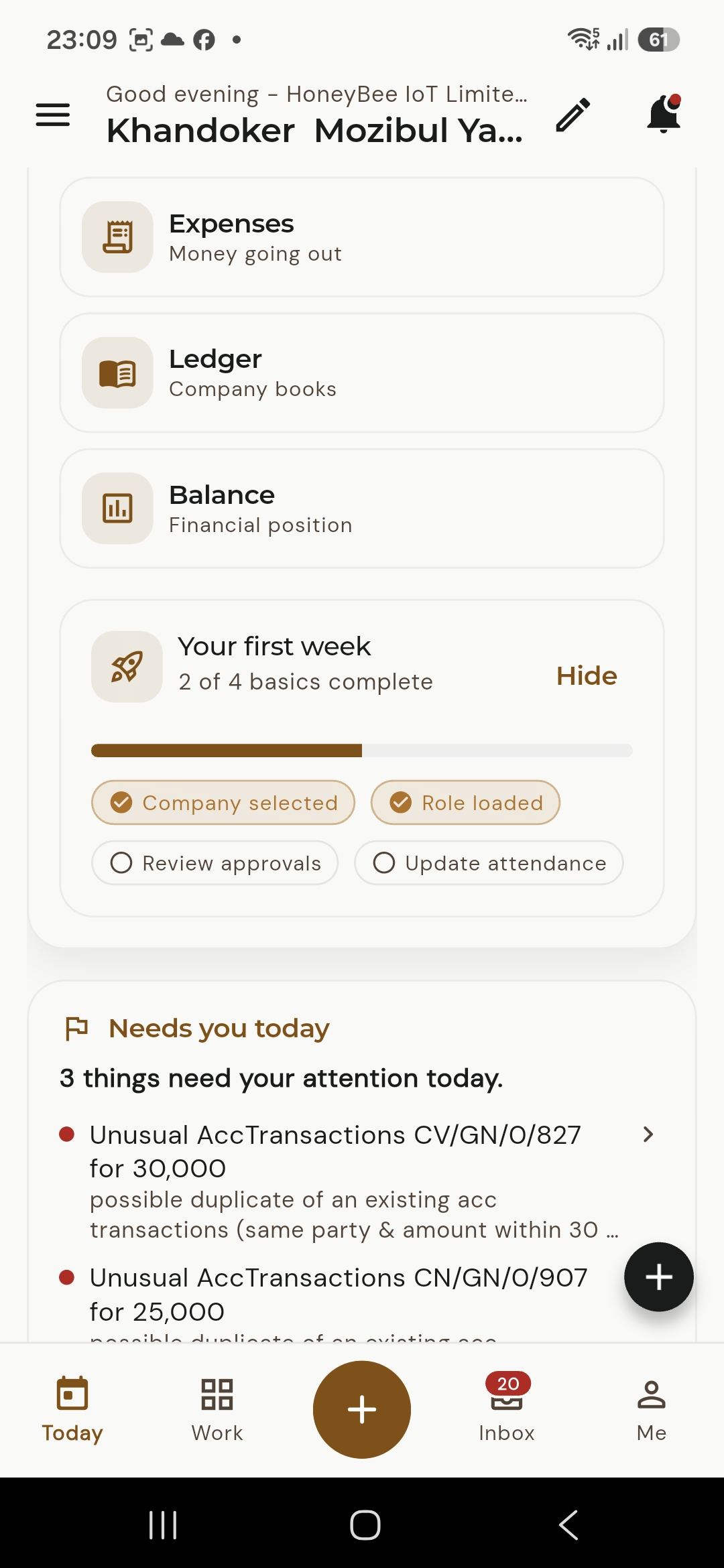The height and width of the screenshot is (1568, 724).
Task: Tap the Role loaded chip
Action: click(465, 803)
